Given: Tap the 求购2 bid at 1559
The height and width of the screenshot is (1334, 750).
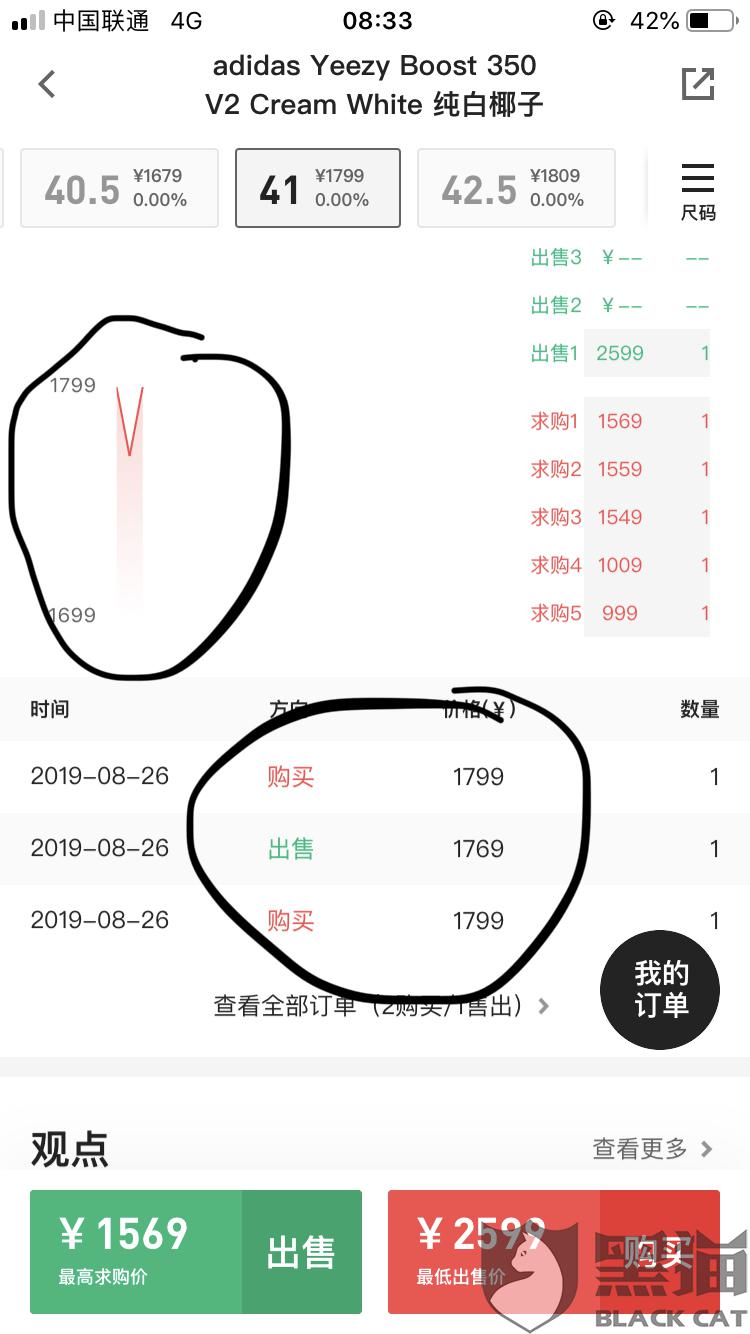Looking at the screenshot, I should pyautogui.click(x=620, y=469).
